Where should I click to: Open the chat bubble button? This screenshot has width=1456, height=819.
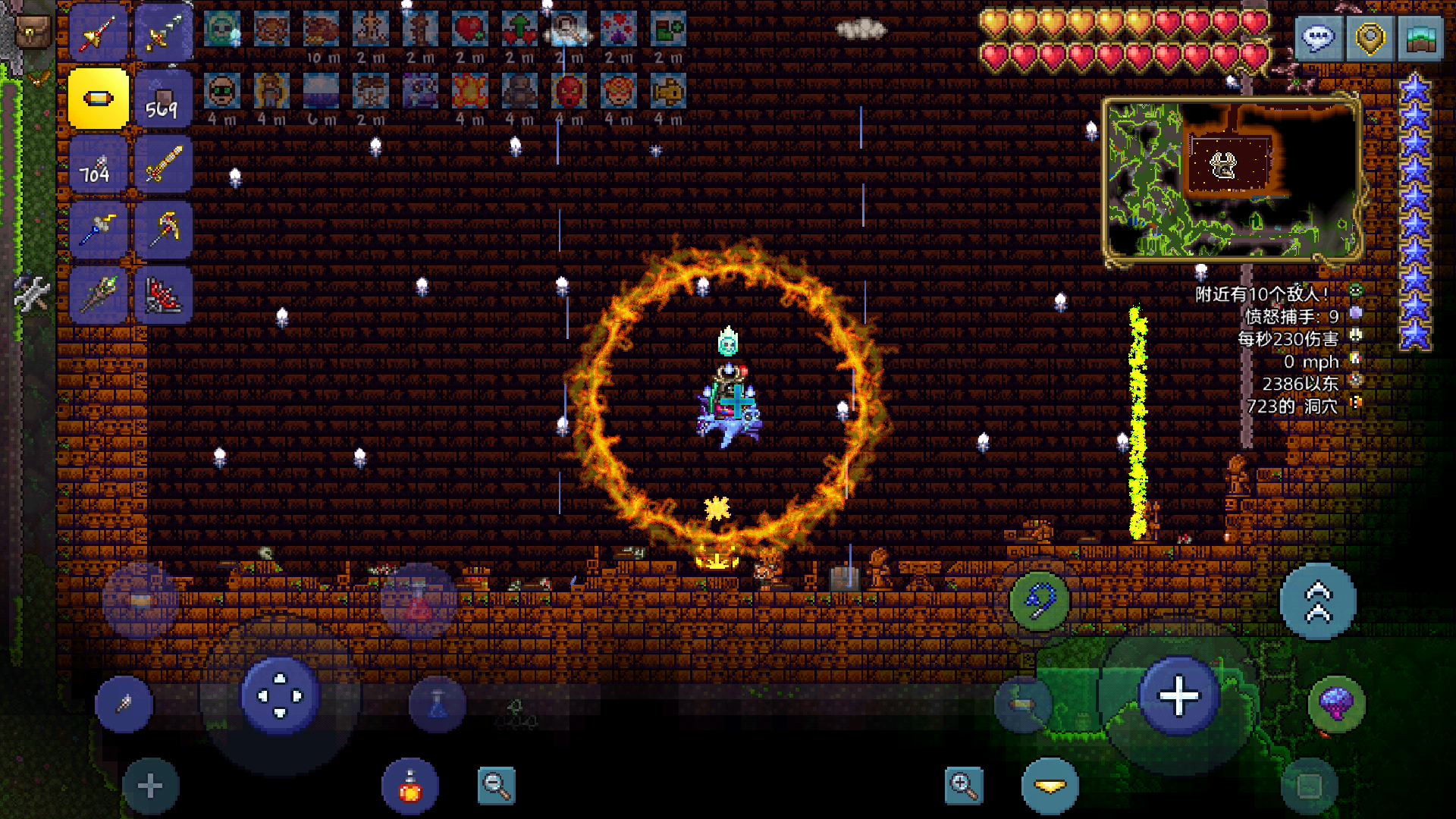point(1319,38)
